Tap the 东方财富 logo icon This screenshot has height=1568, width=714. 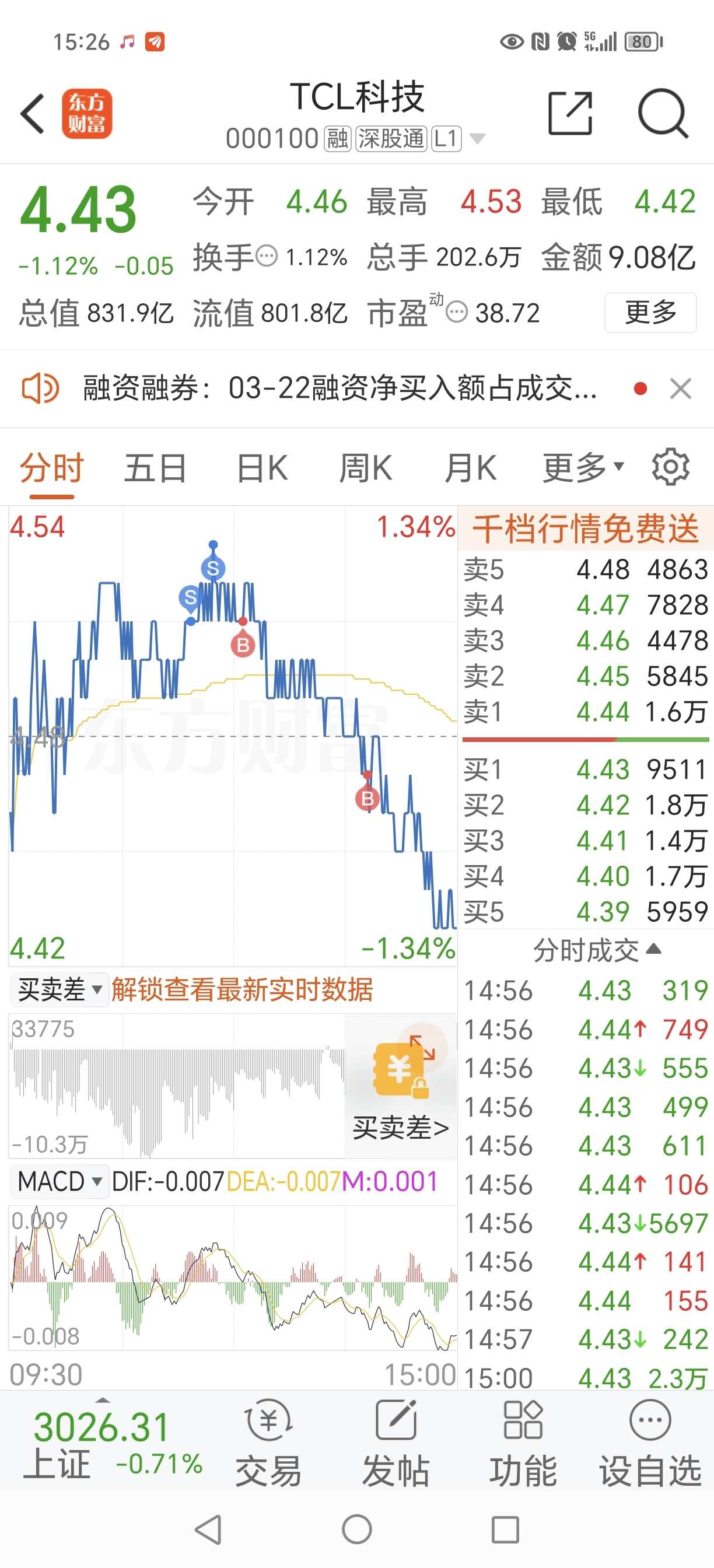[x=87, y=113]
